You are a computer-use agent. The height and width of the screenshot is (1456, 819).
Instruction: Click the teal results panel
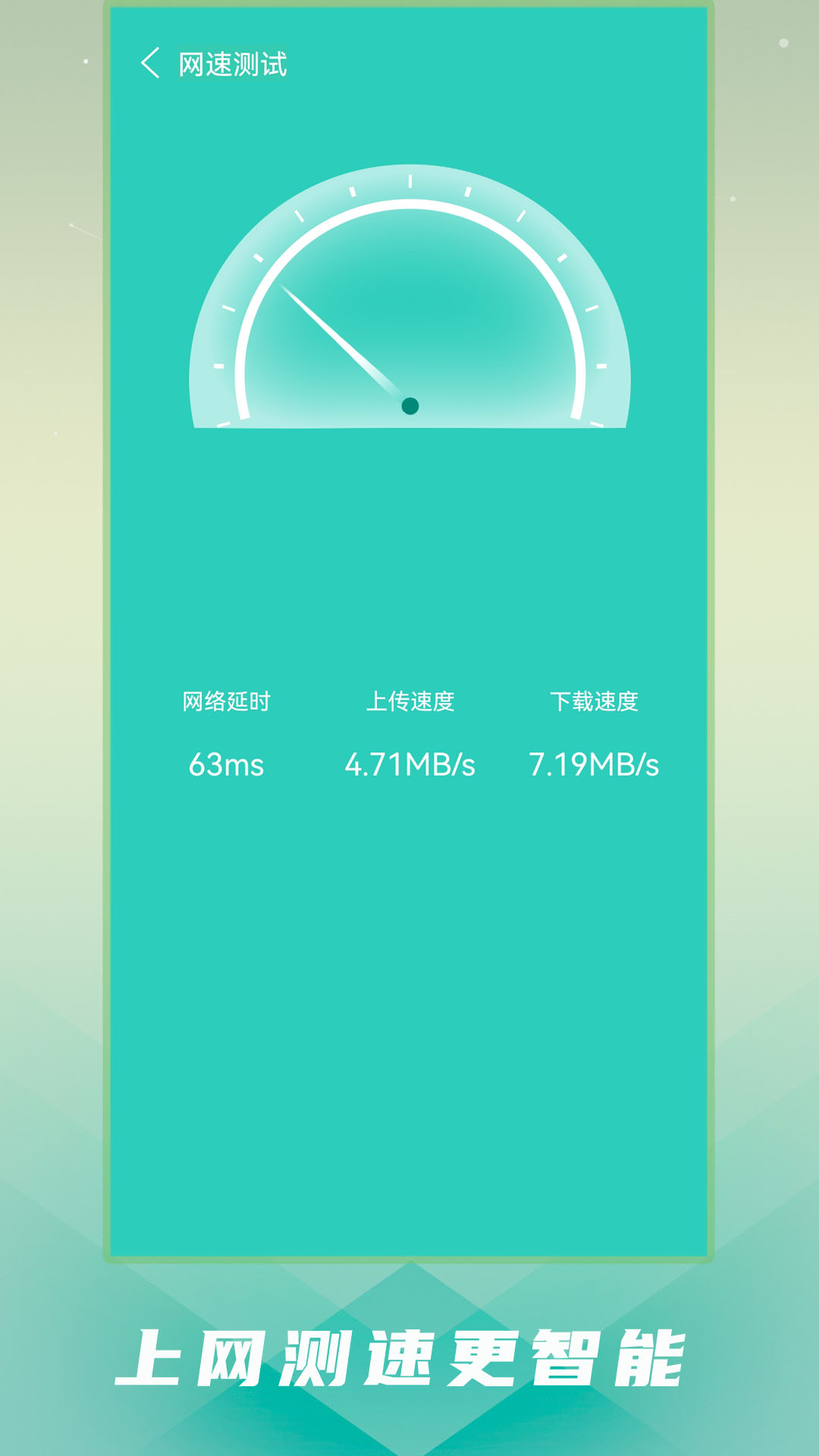click(409, 986)
